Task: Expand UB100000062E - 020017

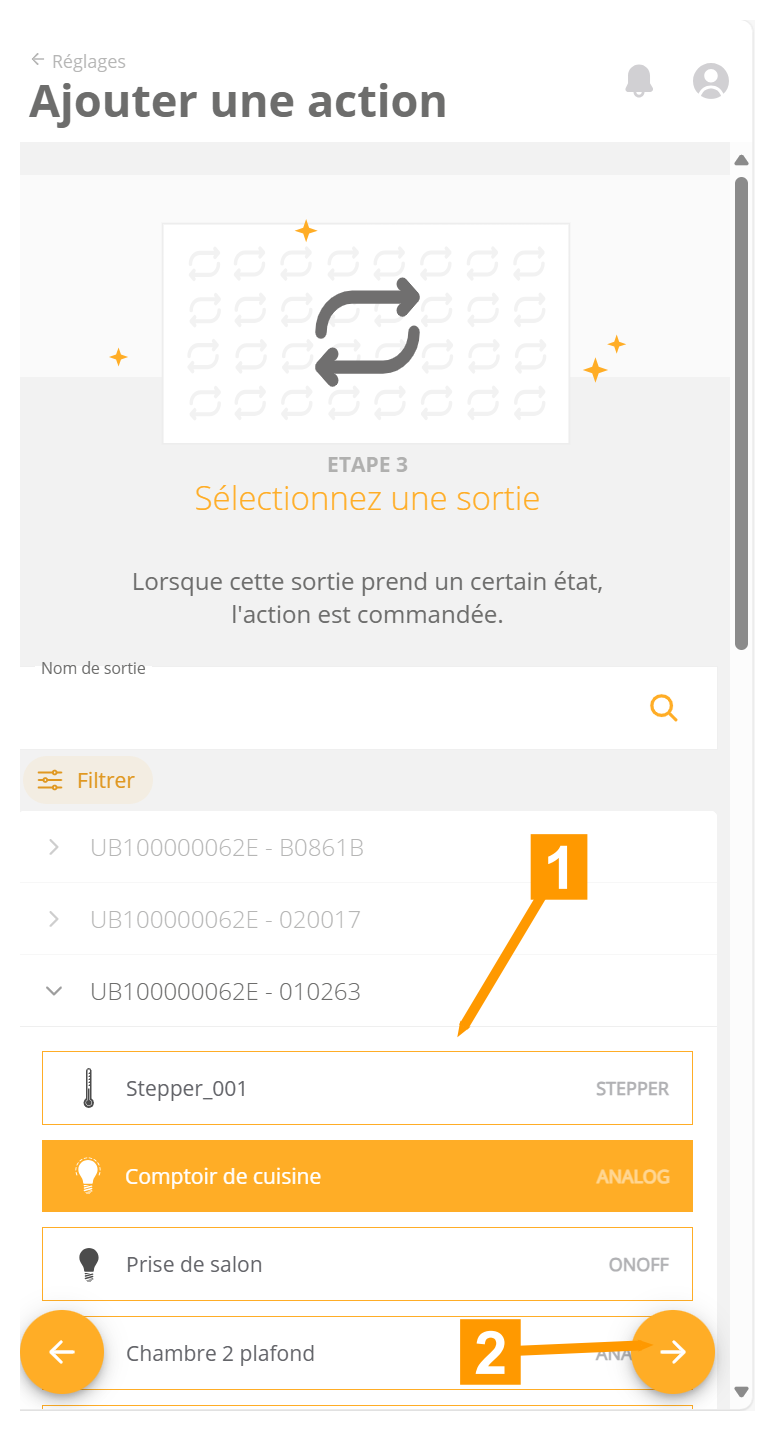Action: pos(225,920)
